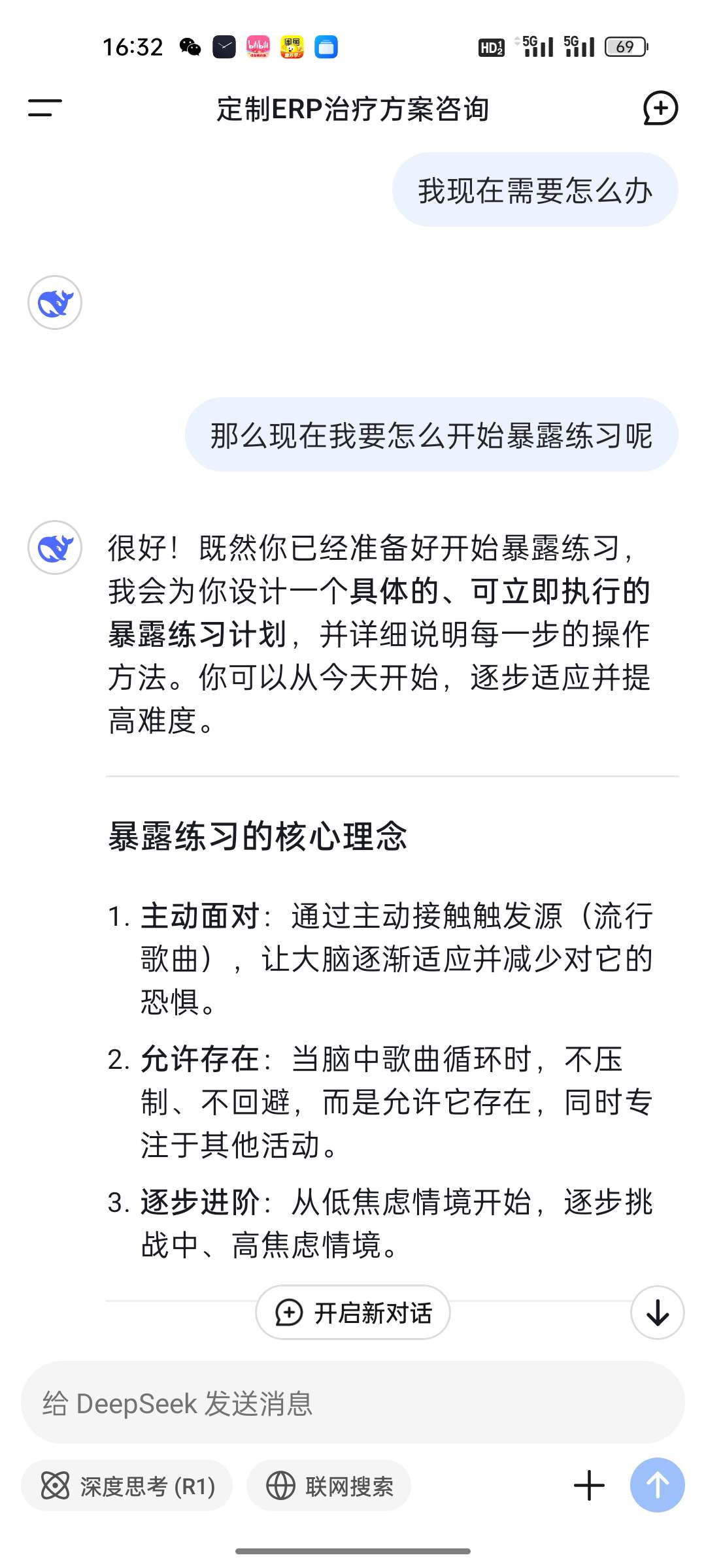Image resolution: width=706 pixels, height=1568 pixels.
Task: Focus the 给 DeepSeek 发送消息 input field
Action: coord(353,1403)
